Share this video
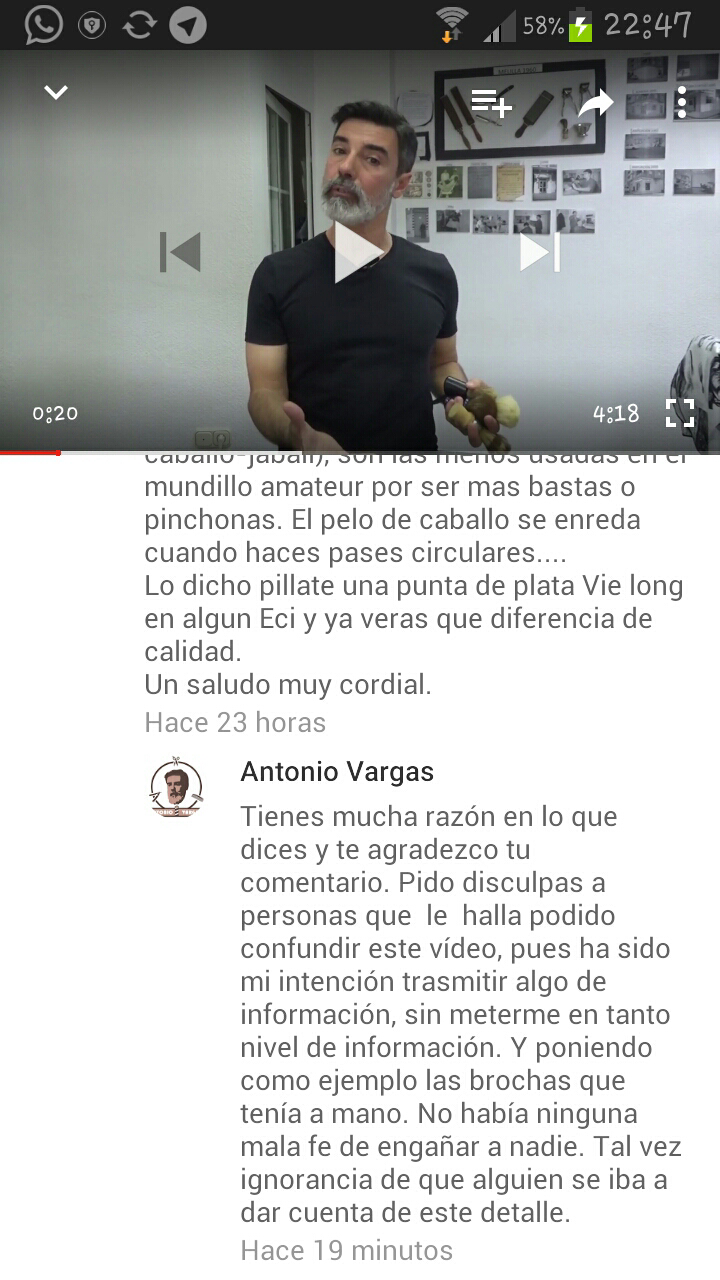The width and height of the screenshot is (720, 1280). point(595,103)
